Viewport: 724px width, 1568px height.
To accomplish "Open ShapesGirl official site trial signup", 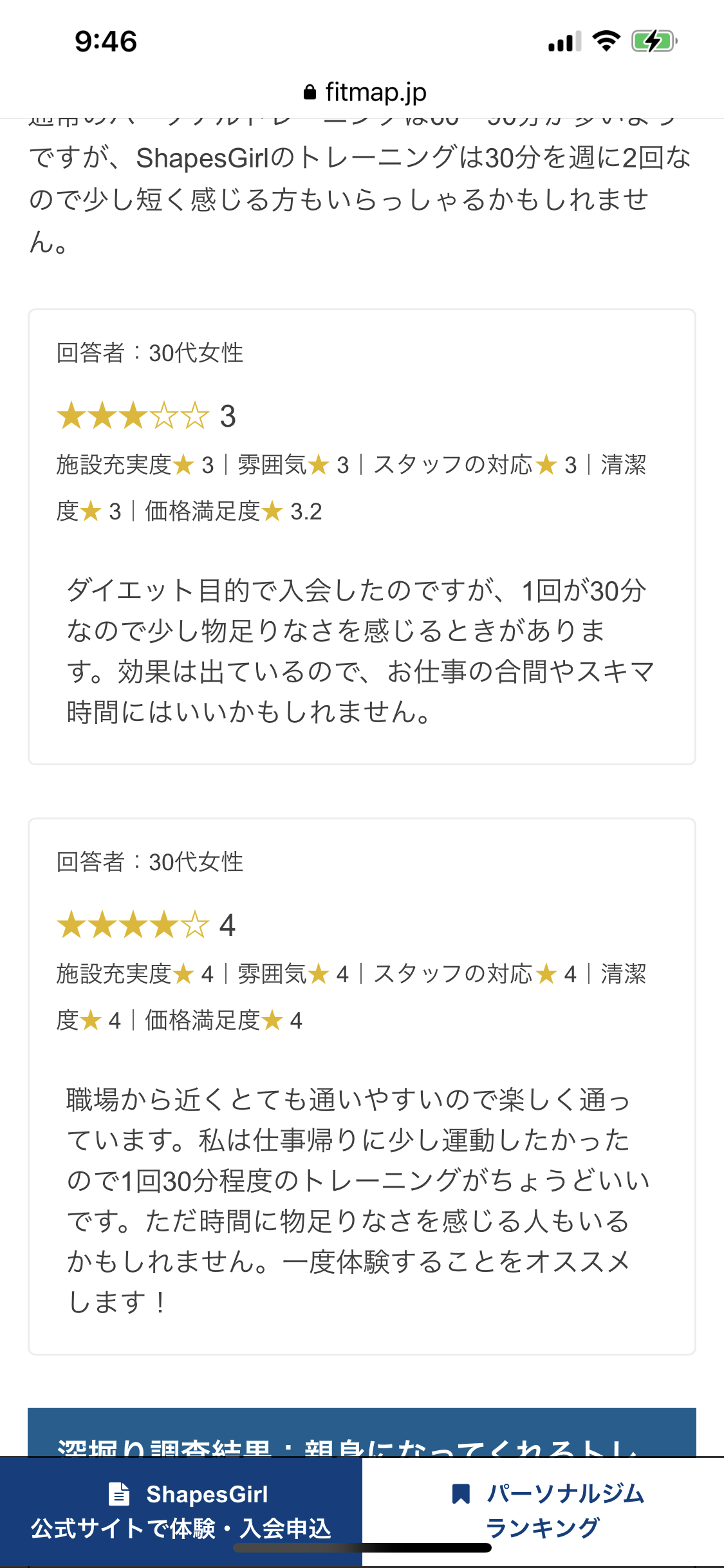I will click(181, 1510).
